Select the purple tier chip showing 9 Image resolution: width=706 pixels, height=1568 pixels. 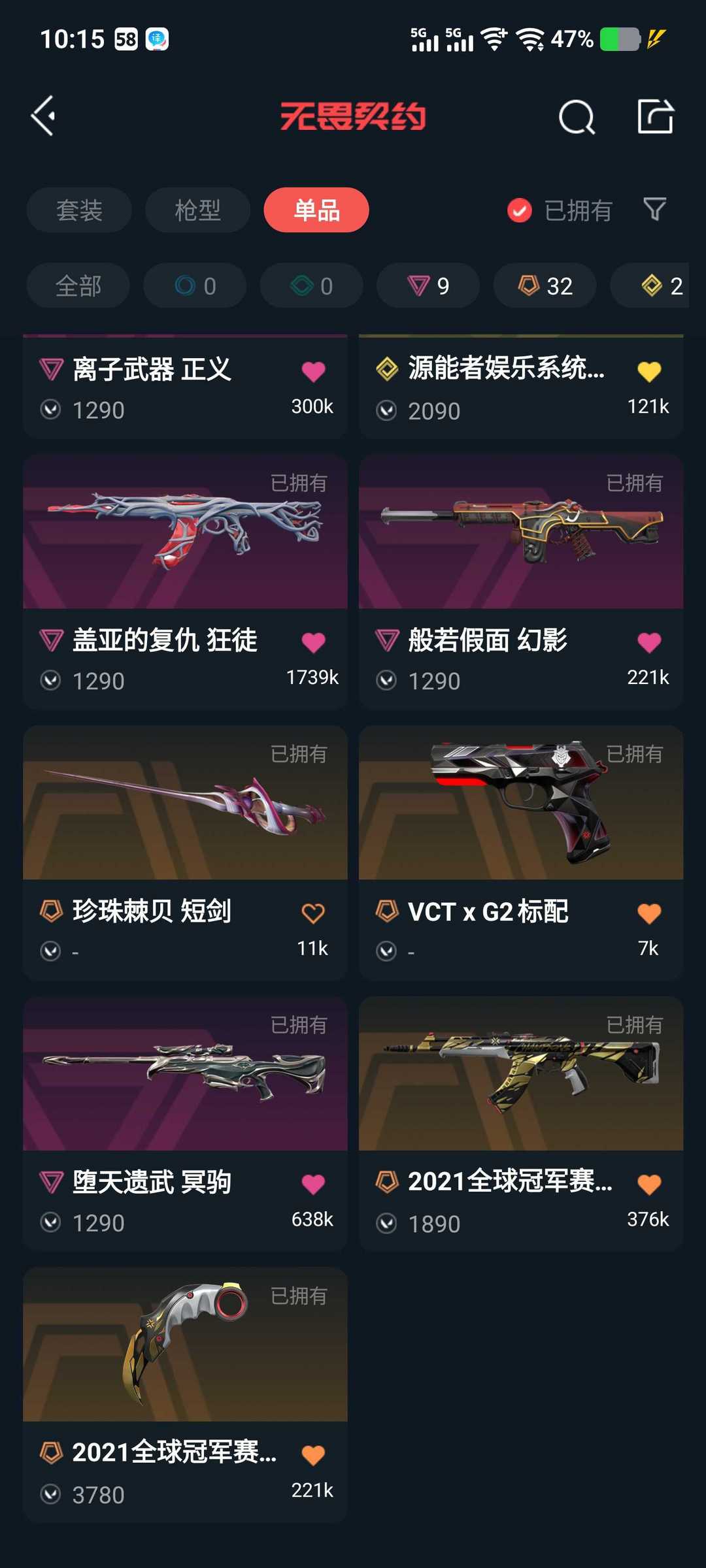point(428,286)
